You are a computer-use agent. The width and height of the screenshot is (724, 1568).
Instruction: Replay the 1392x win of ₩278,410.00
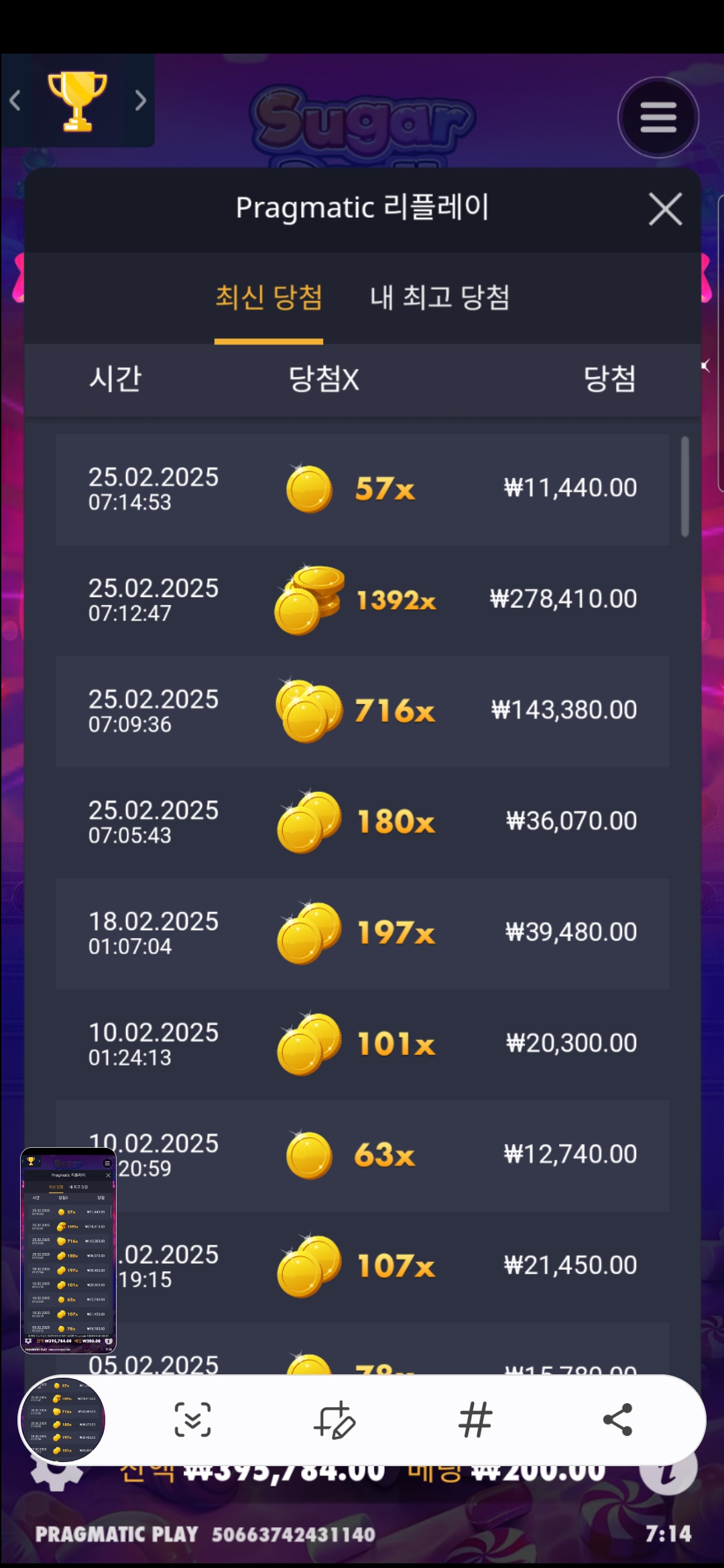click(x=362, y=600)
